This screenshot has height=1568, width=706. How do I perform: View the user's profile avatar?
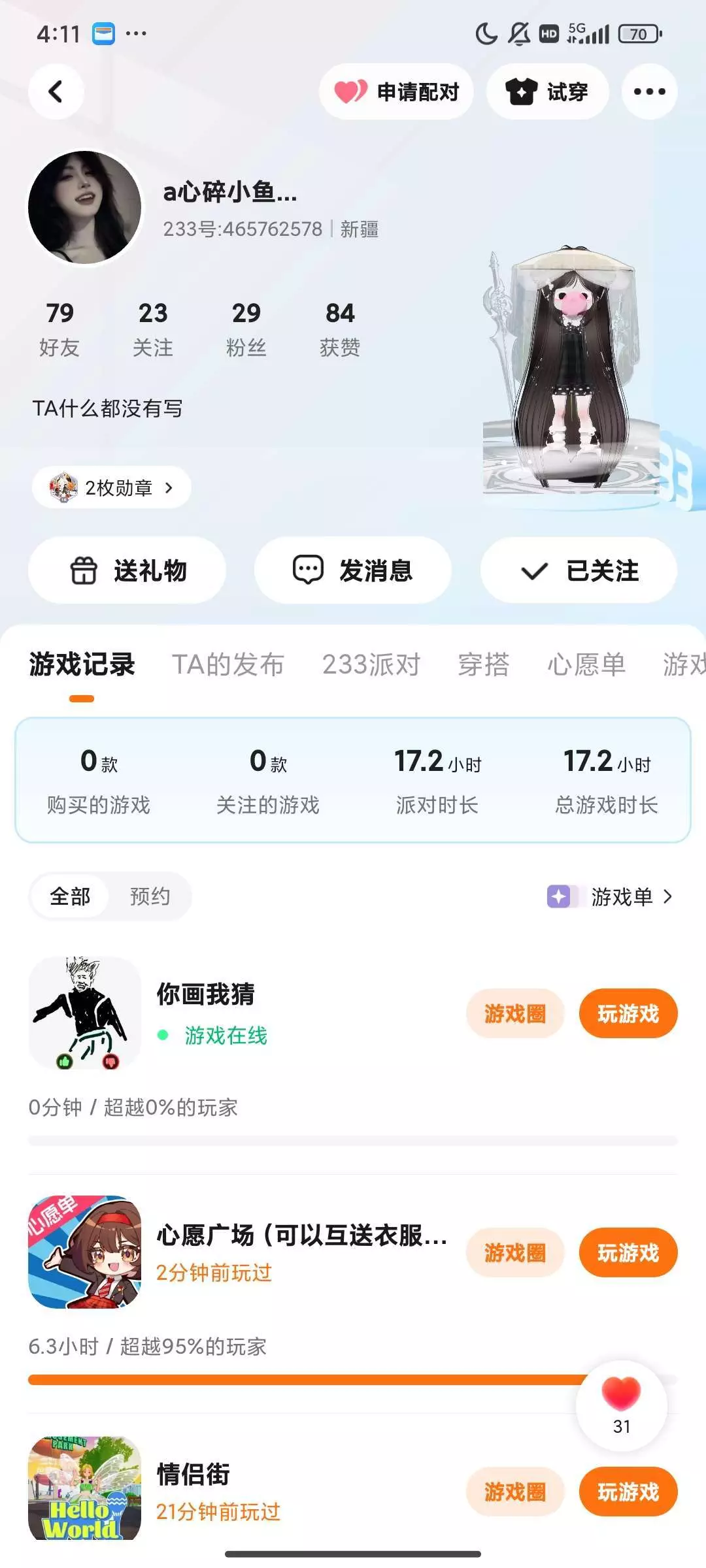(x=85, y=208)
